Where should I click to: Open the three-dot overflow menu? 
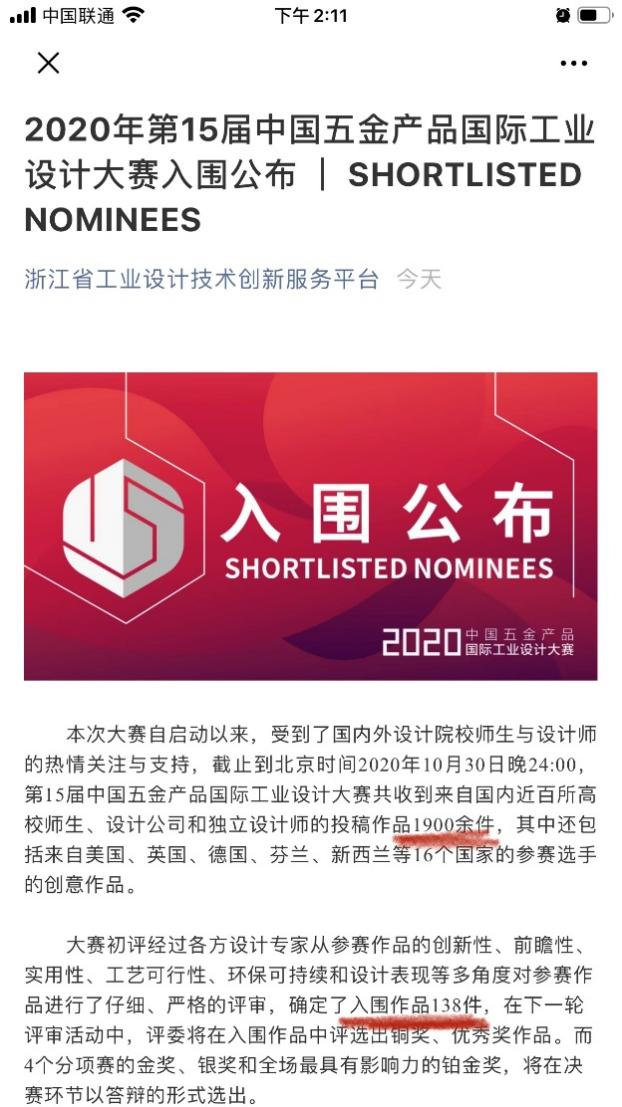click(x=573, y=64)
